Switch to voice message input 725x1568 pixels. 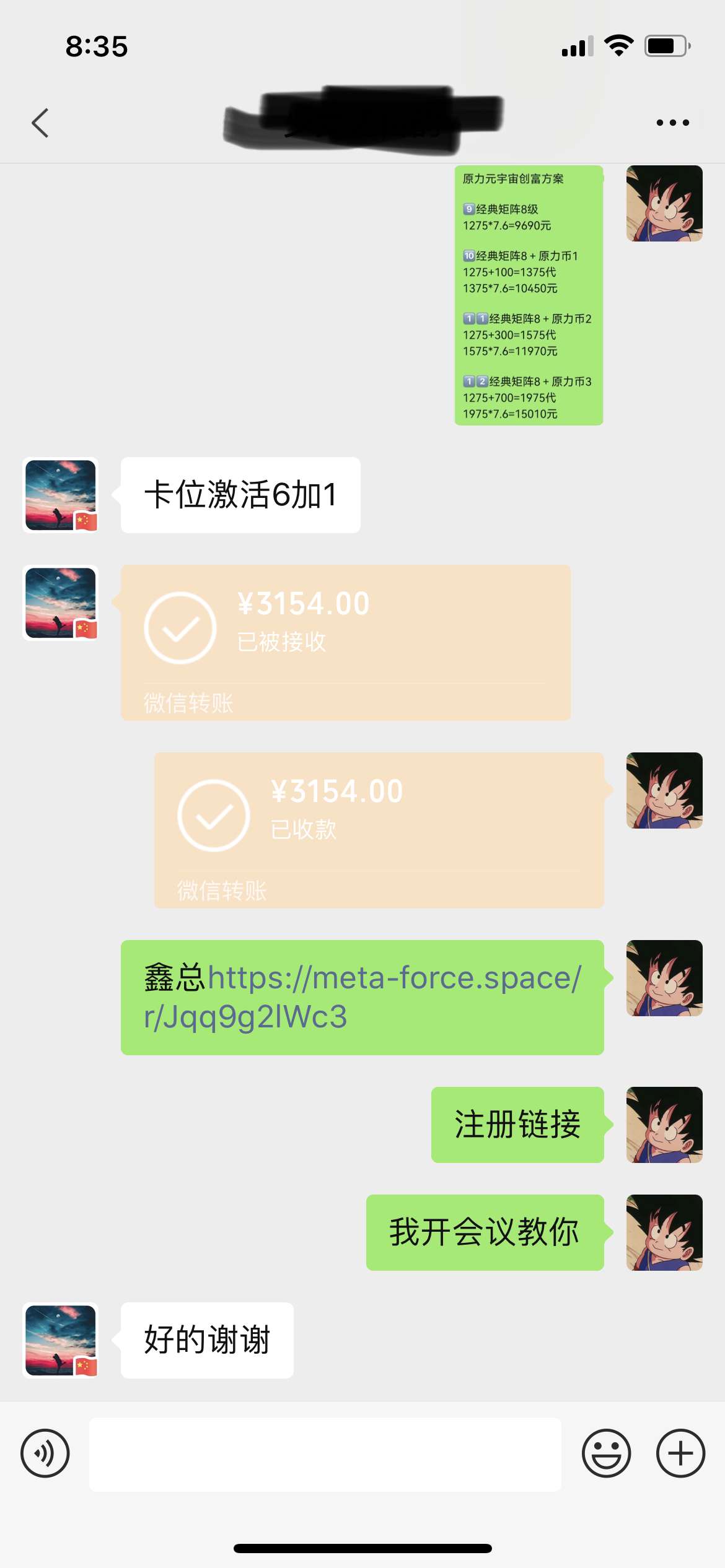tap(45, 1453)
